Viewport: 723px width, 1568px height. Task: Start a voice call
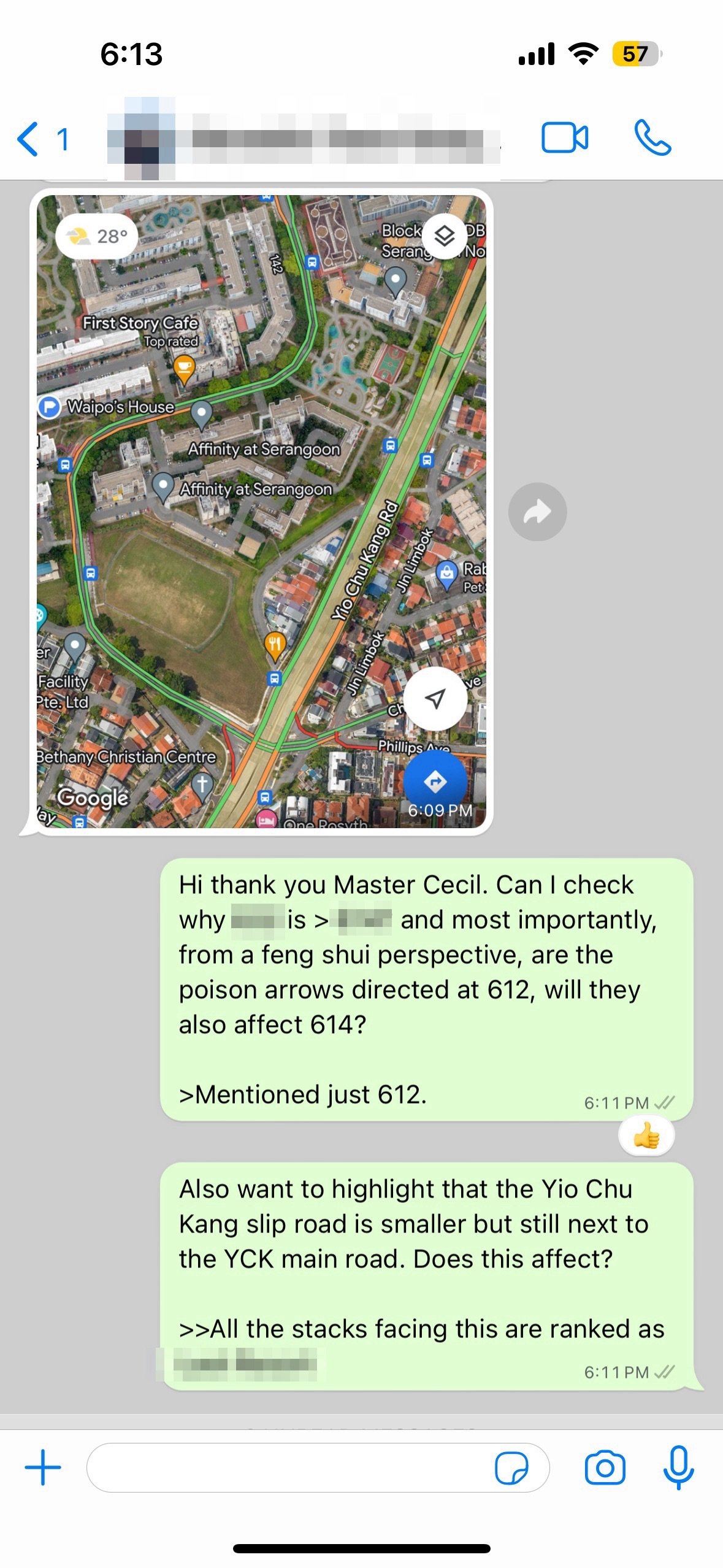point(652,137)
